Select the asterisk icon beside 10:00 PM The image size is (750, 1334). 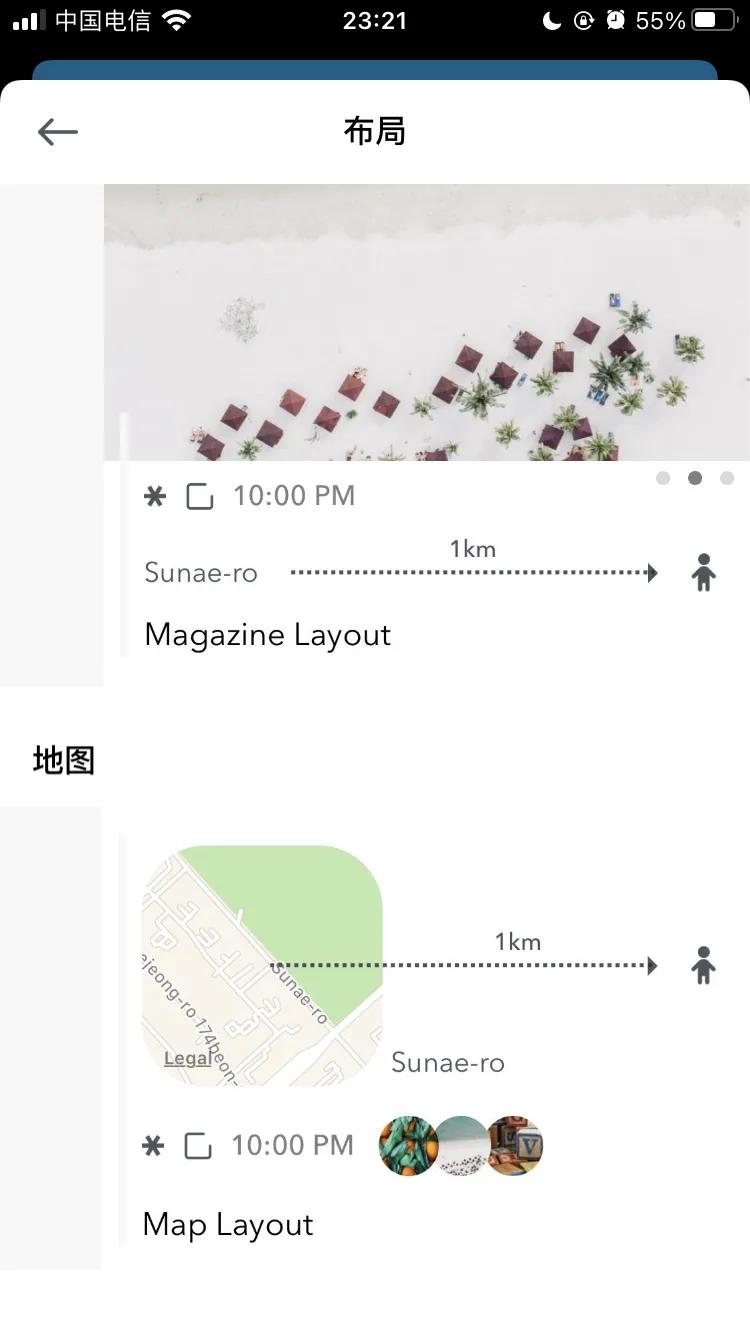[x=156, y=495]
